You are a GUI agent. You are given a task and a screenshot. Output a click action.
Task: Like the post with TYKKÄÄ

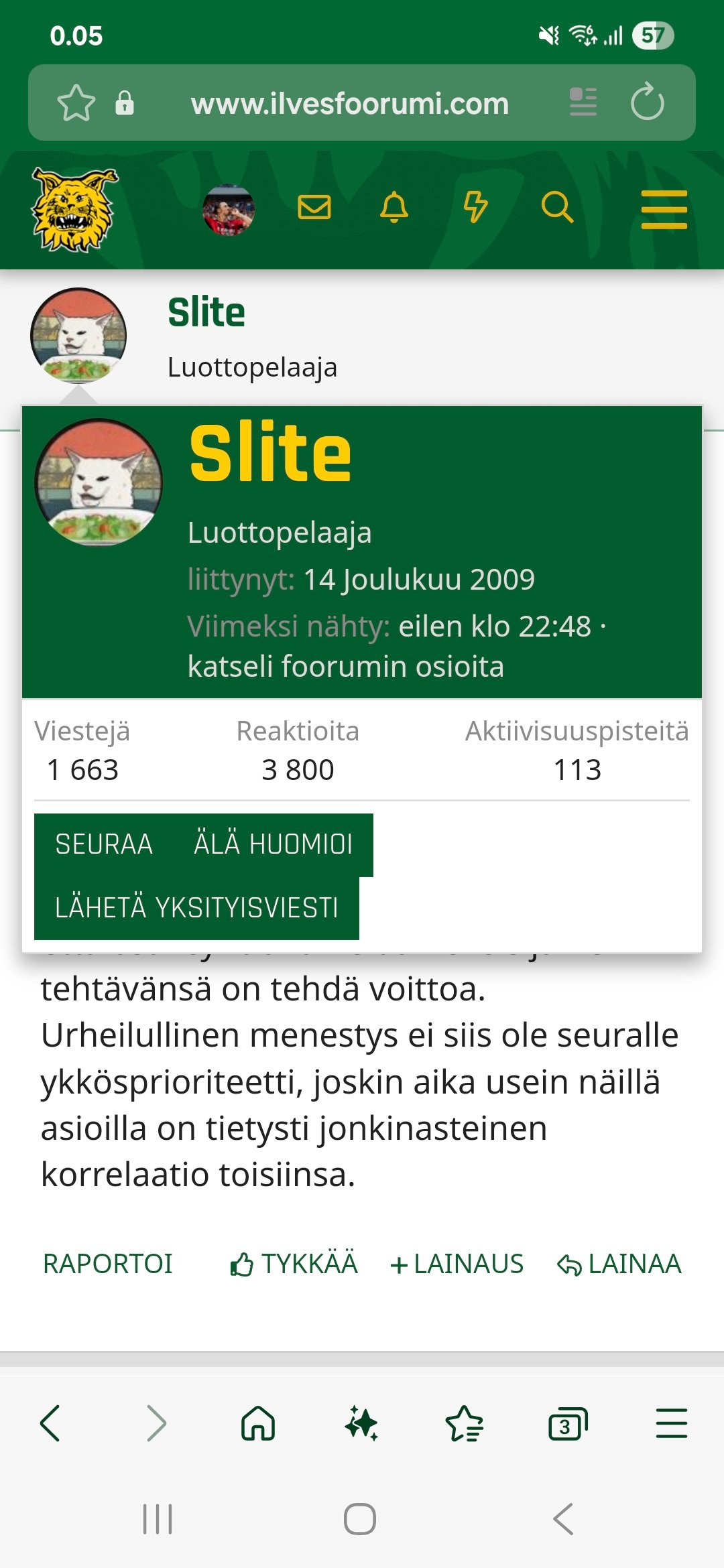[x=294, y=1264]
